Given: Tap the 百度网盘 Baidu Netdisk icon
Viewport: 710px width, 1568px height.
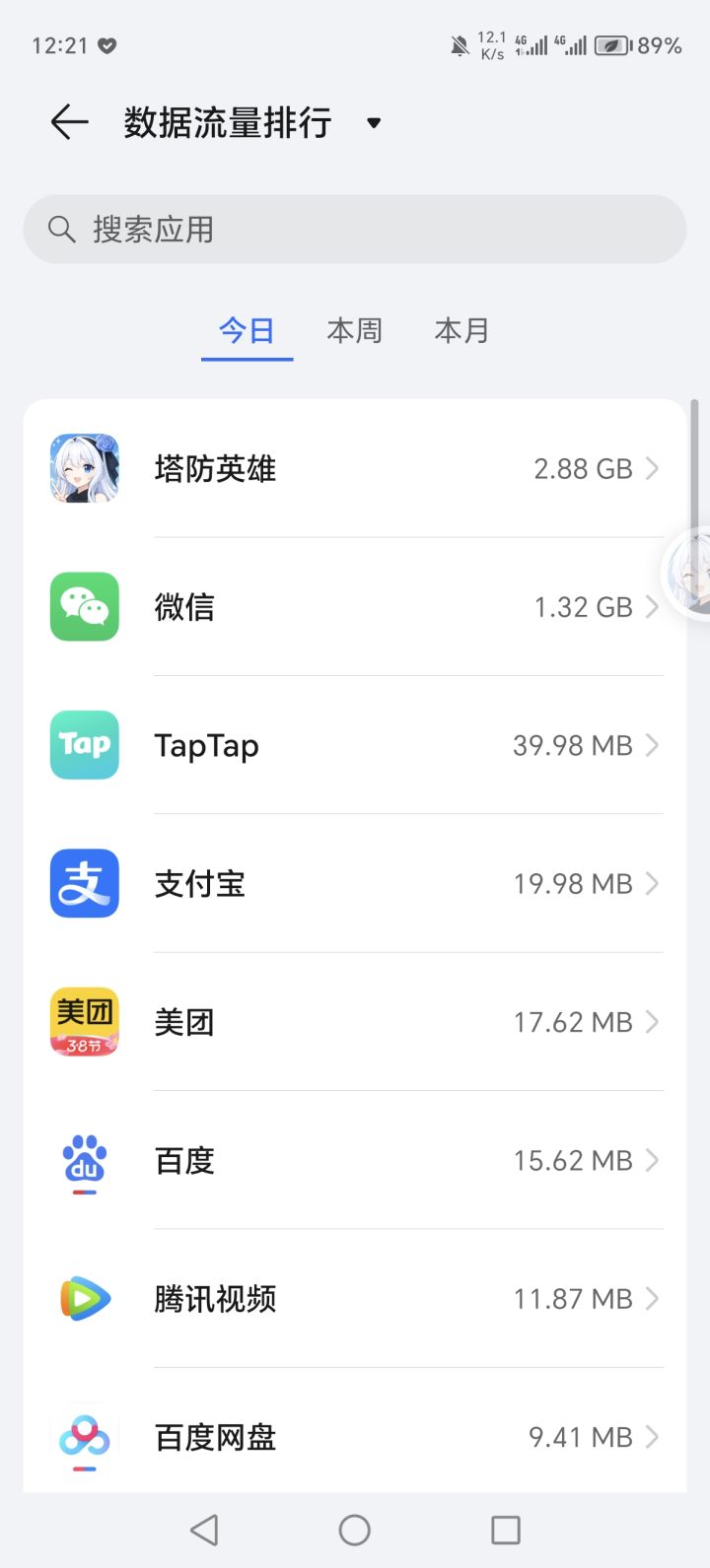Looking at the screenshot, I should (84, 1437).
